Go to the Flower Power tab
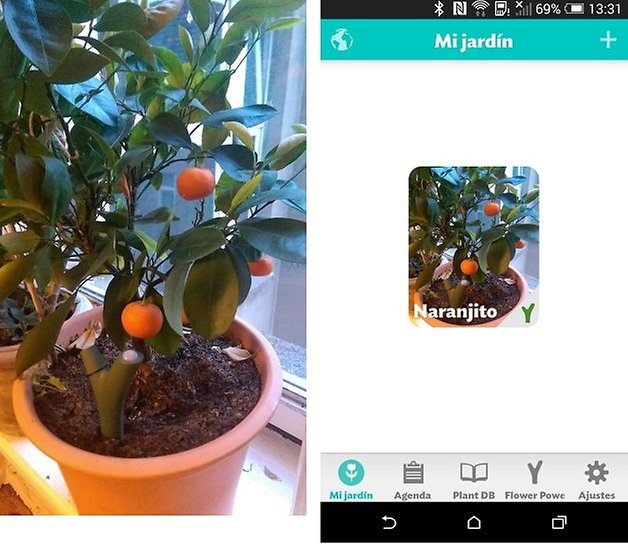Viewport: 628px width, 545px height. pos(535,480)
